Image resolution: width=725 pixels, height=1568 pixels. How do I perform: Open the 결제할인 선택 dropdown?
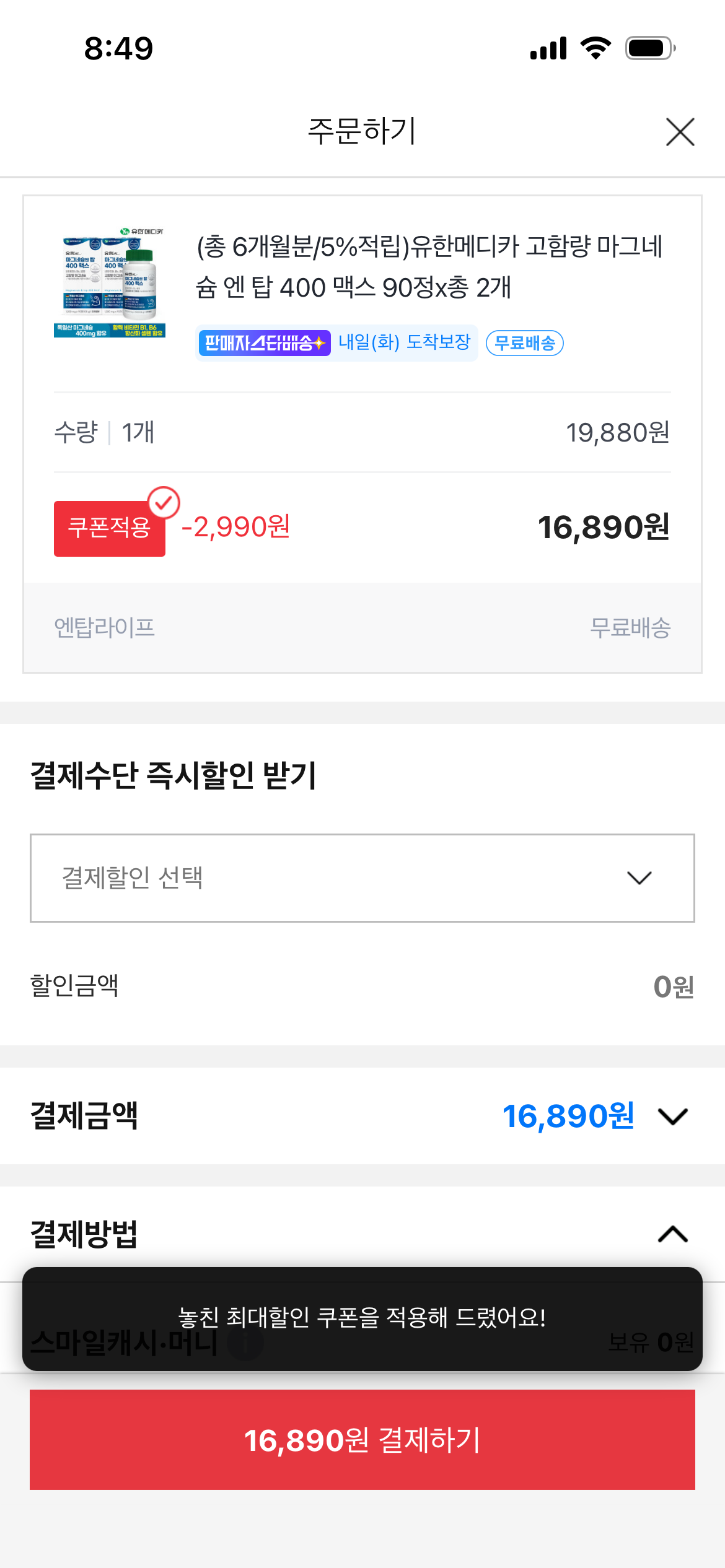tap(362, 878)
